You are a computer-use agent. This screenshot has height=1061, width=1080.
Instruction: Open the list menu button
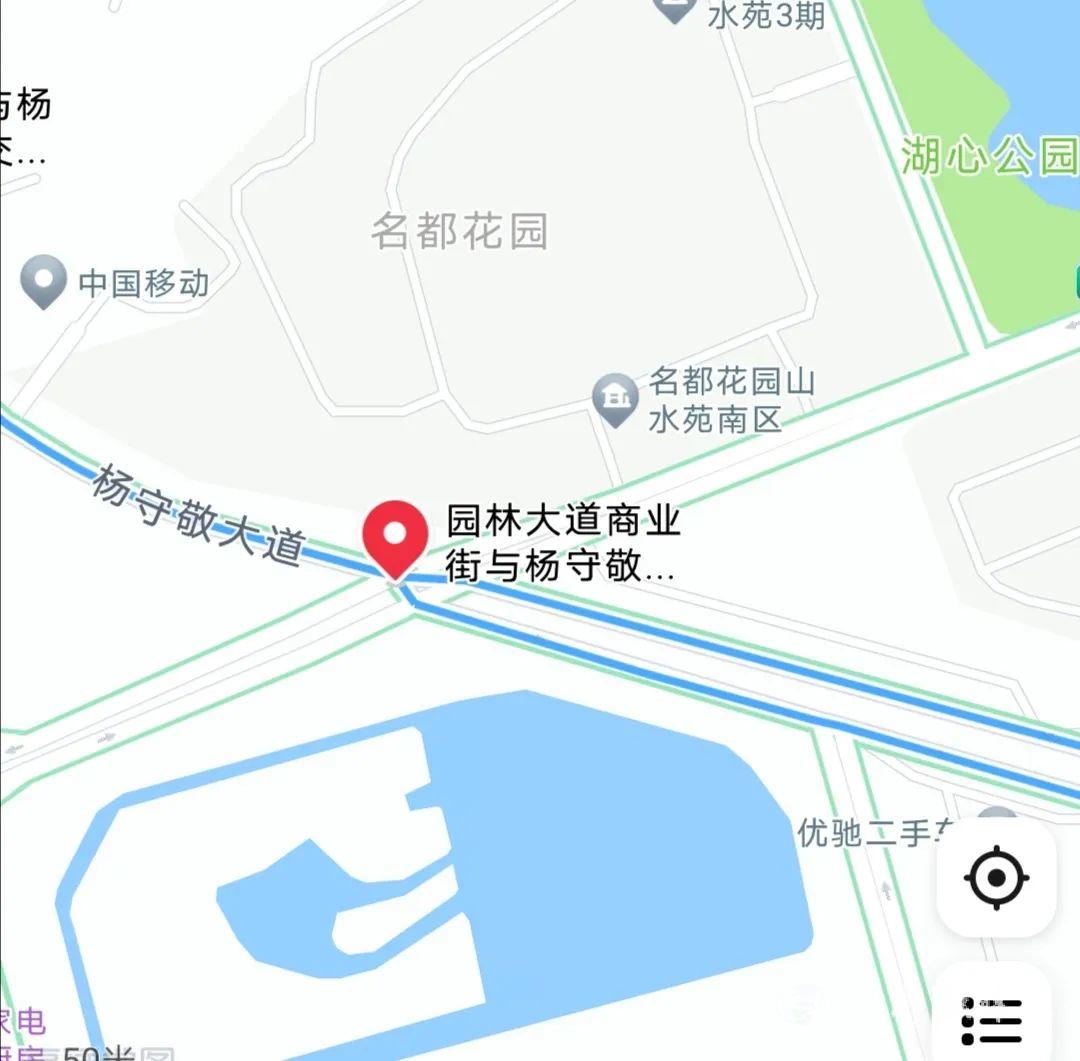(x=991, y=1020)
